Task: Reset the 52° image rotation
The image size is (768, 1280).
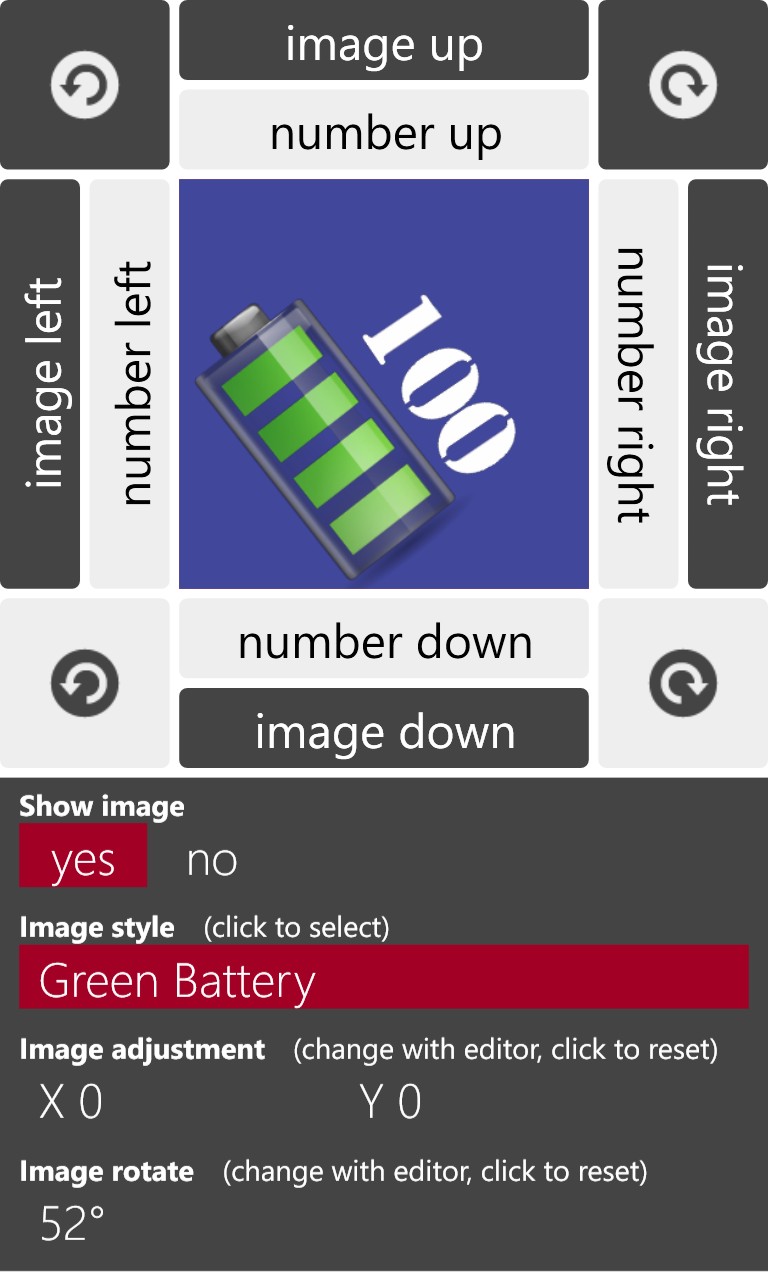Action: pos(73,1223)
